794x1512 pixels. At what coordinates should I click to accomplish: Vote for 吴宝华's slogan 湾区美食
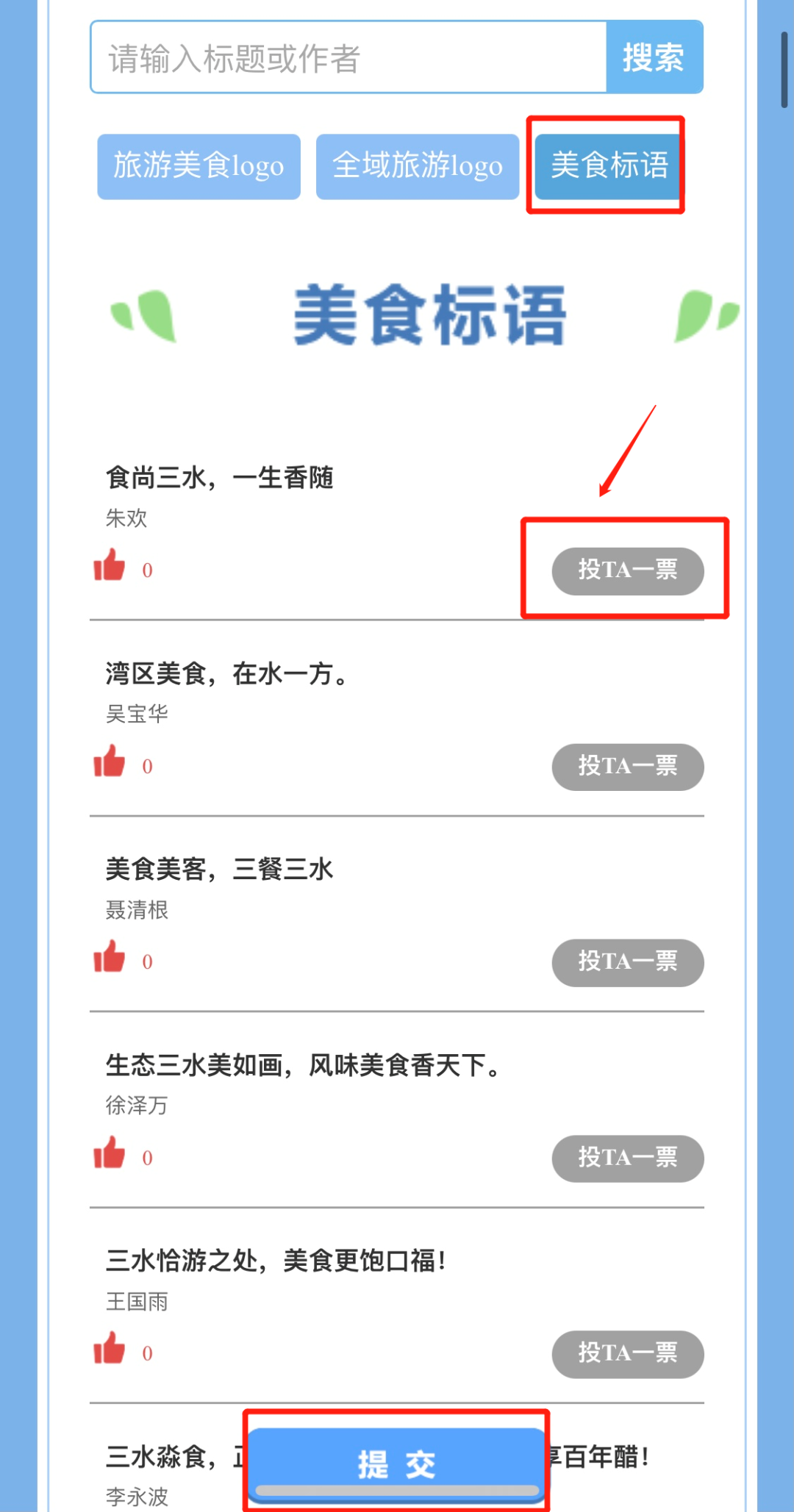(627, 767)
